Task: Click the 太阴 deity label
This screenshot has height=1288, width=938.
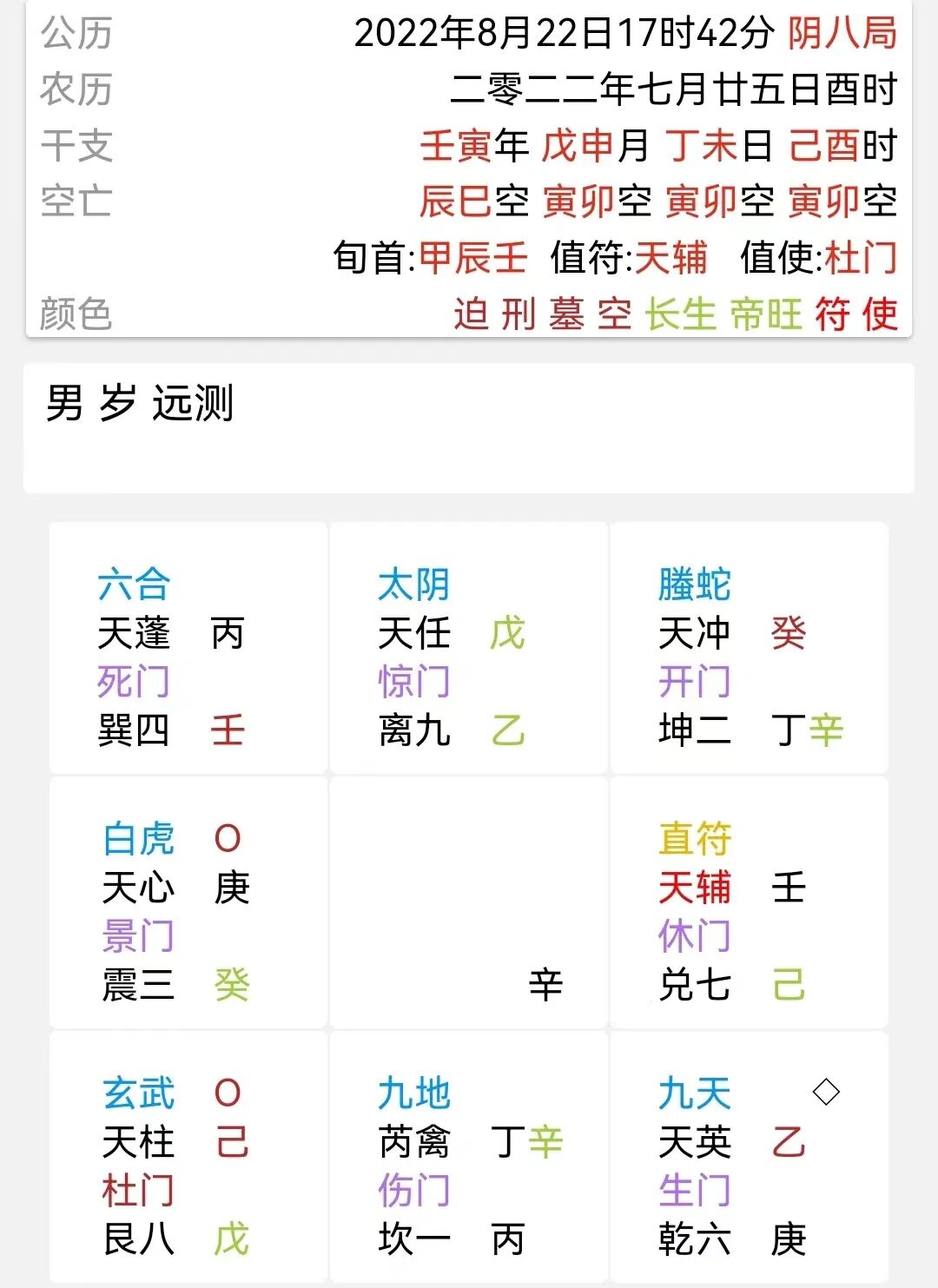Action: 414,585
